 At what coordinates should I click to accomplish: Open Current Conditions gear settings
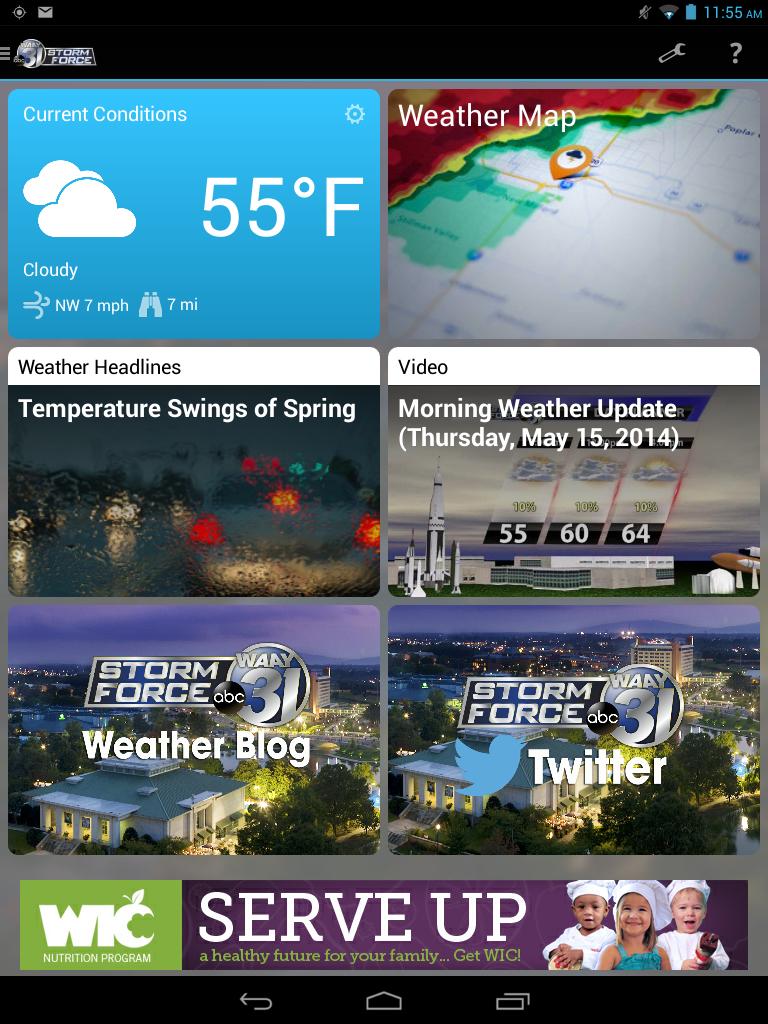(x=355, y=115)
